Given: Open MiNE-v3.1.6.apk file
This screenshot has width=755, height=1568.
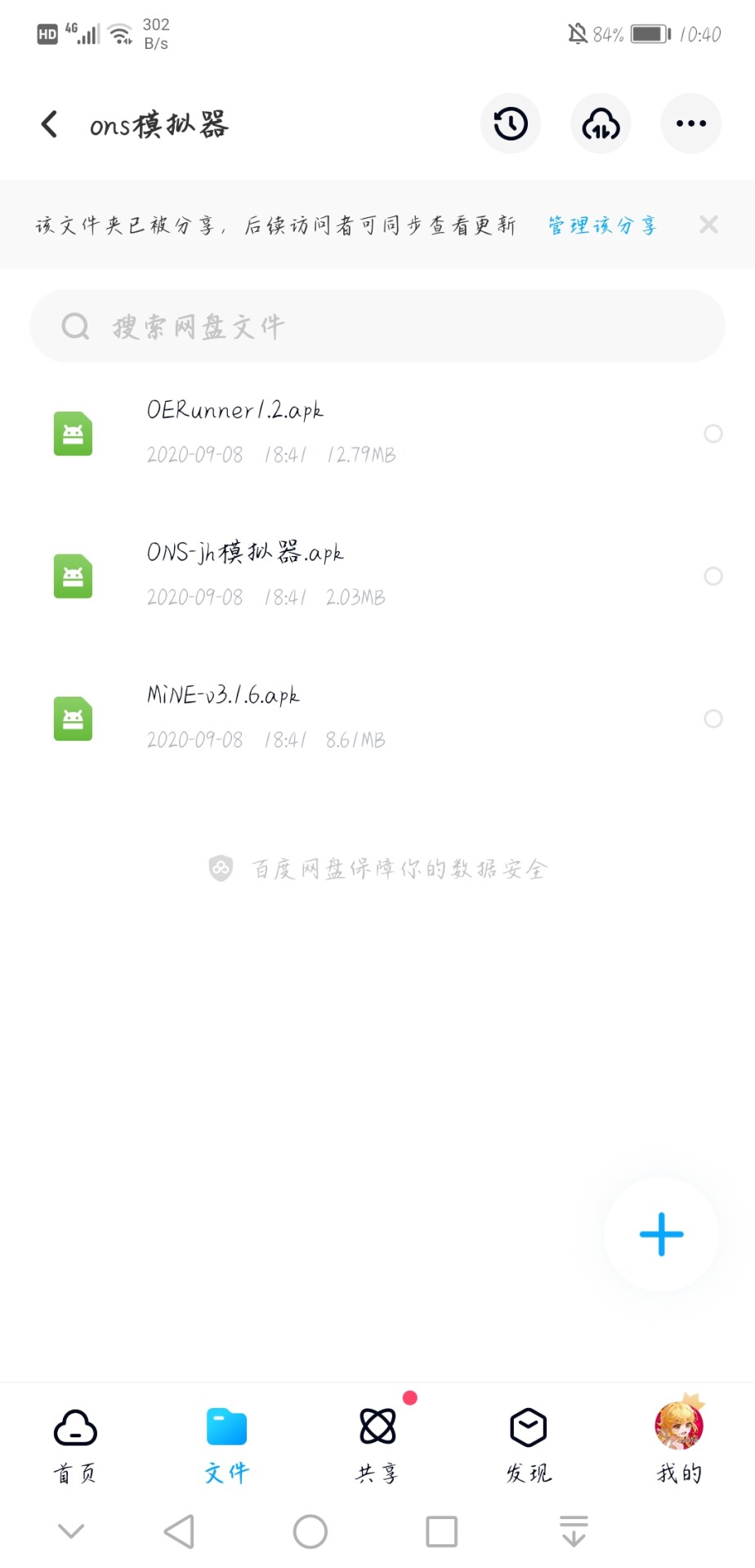Looking at the screenshot, I should pos(377,719).
